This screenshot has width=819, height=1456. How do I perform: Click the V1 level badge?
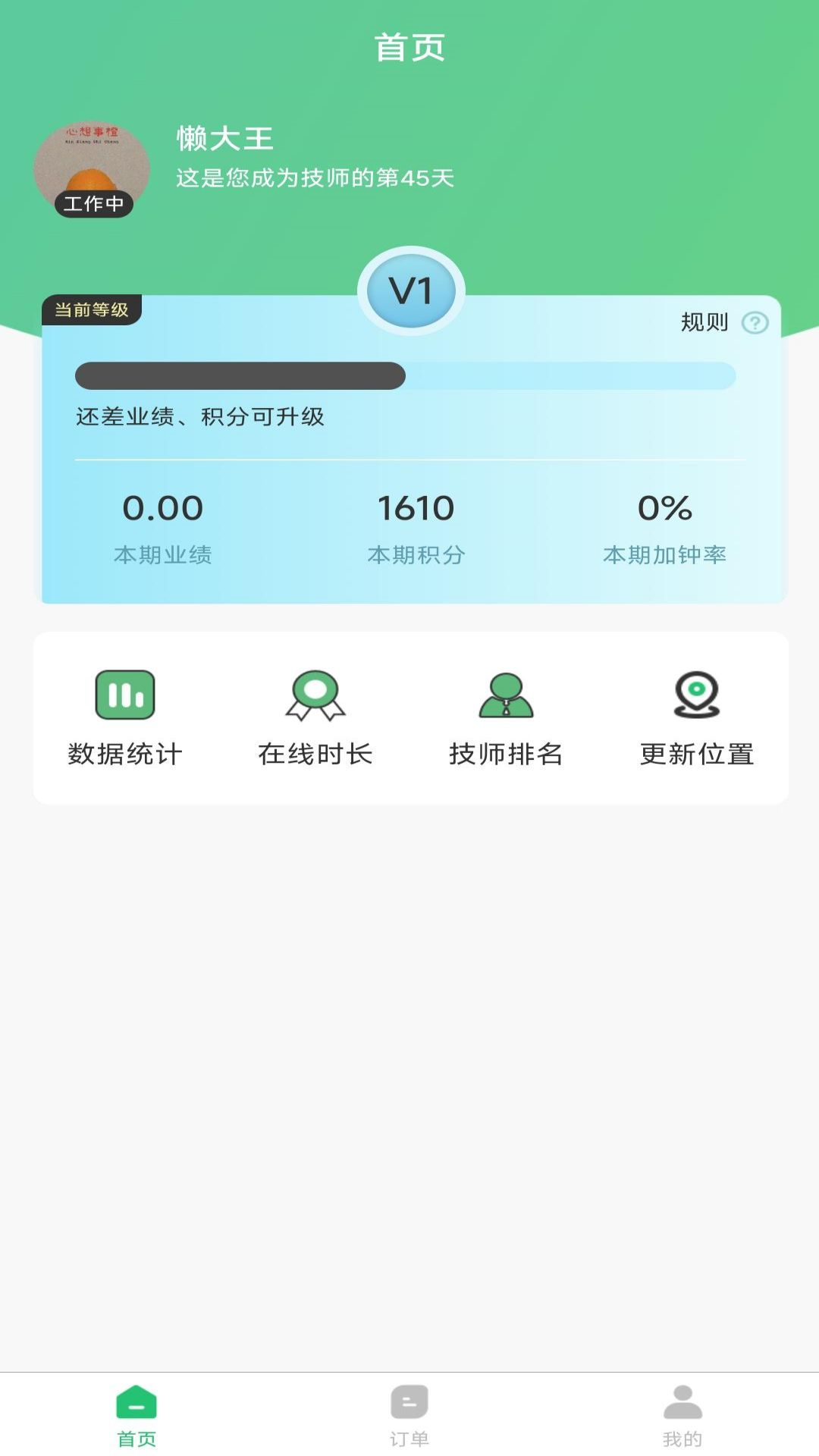tap(409, 292)
